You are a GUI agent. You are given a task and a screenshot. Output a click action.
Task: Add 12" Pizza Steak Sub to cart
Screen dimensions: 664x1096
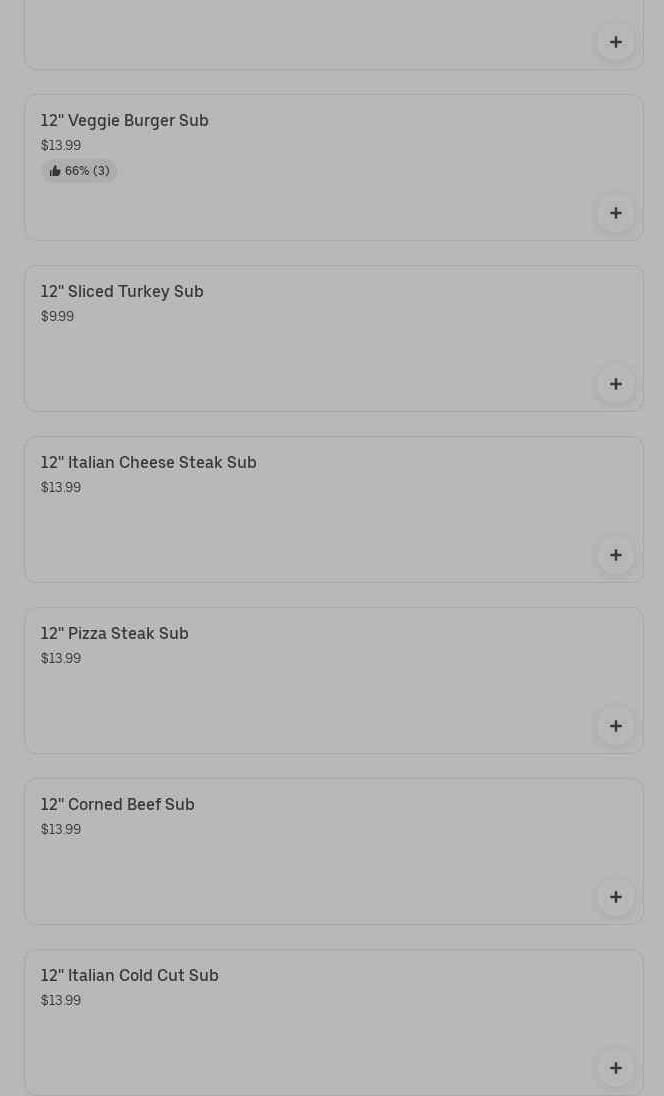(x=615, y=726)
